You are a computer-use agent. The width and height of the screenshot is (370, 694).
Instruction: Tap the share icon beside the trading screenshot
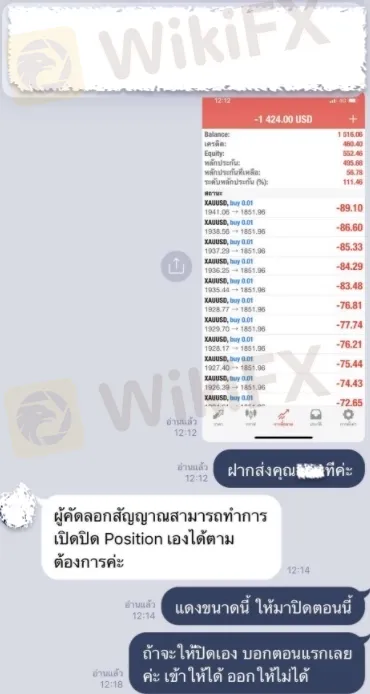pyautogui.click(x=176, y=266)
